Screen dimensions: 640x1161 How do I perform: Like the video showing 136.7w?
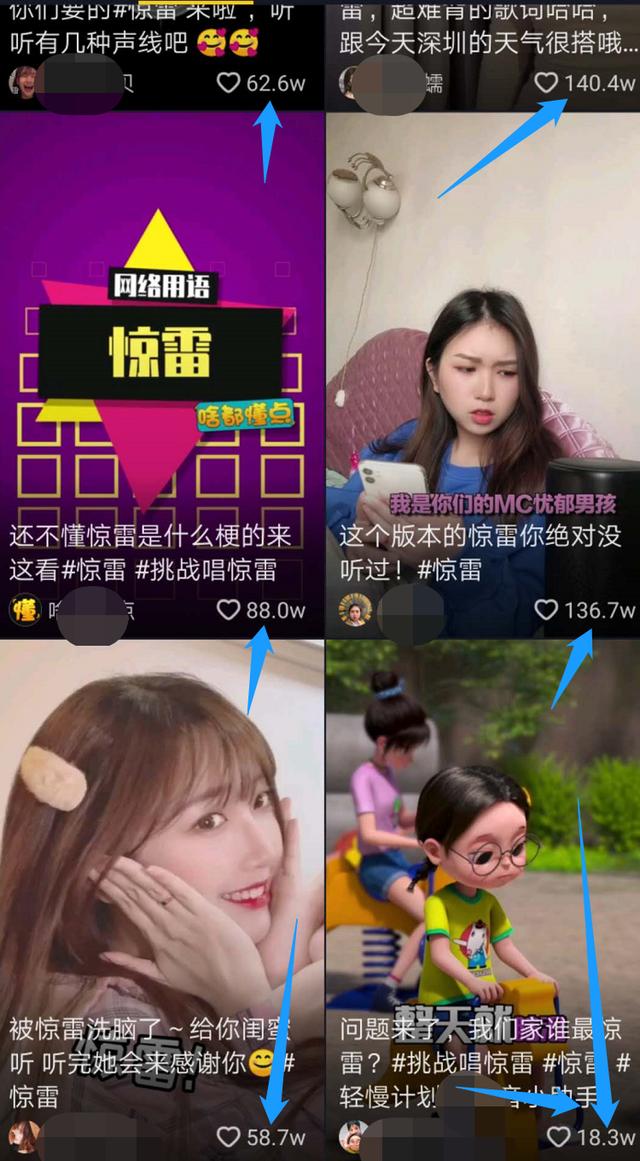coord(546,609)
